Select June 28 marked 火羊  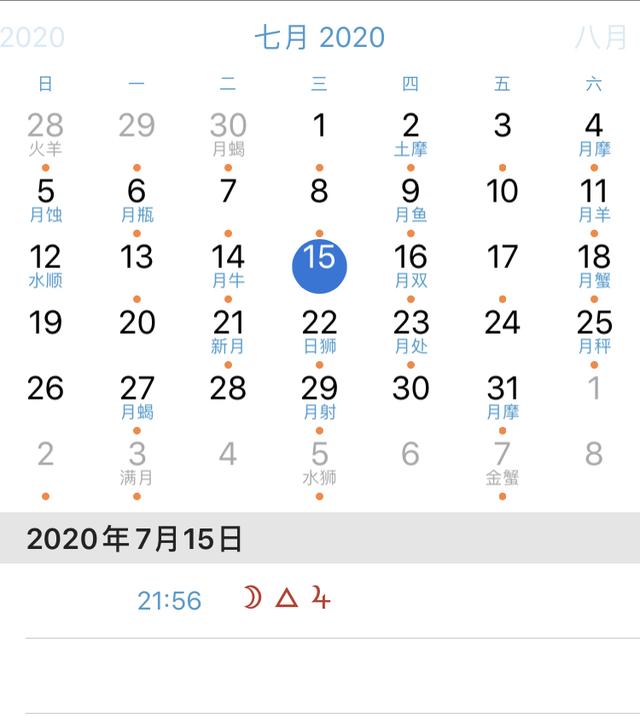(45, 134)
